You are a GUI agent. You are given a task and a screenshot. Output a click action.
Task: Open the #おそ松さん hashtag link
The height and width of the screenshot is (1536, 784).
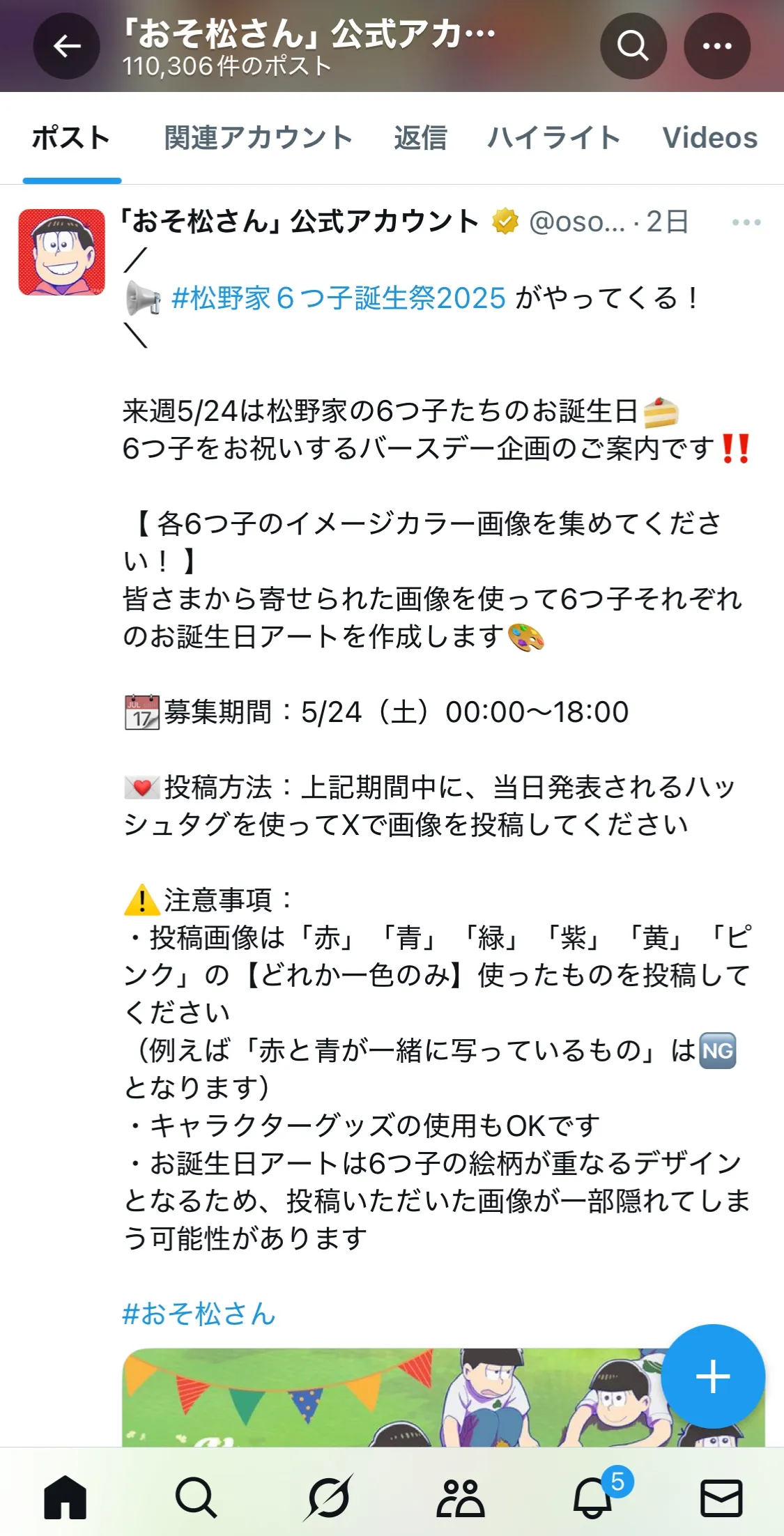[199, 1314]
